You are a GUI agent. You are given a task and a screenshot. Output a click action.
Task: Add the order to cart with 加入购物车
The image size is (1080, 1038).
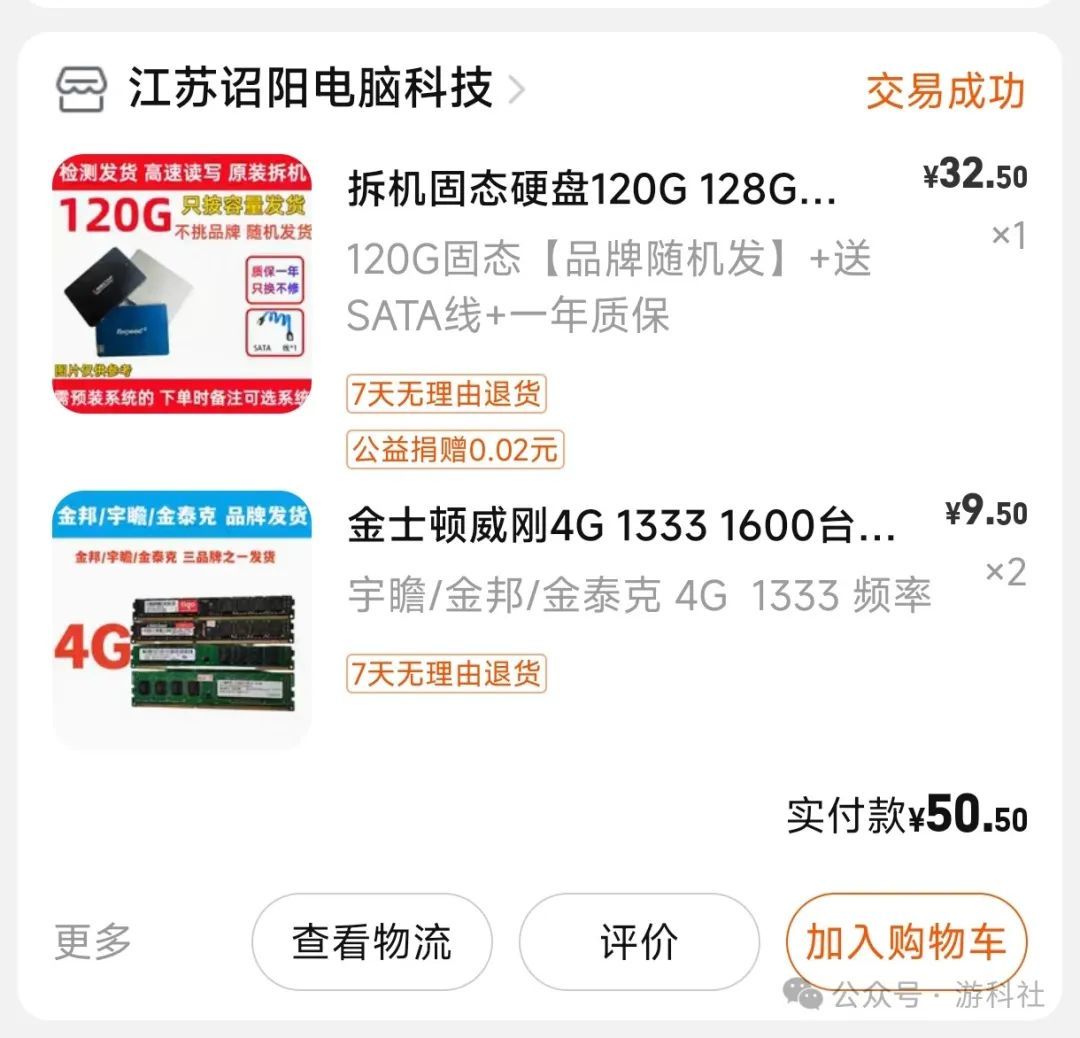(906, 942)
